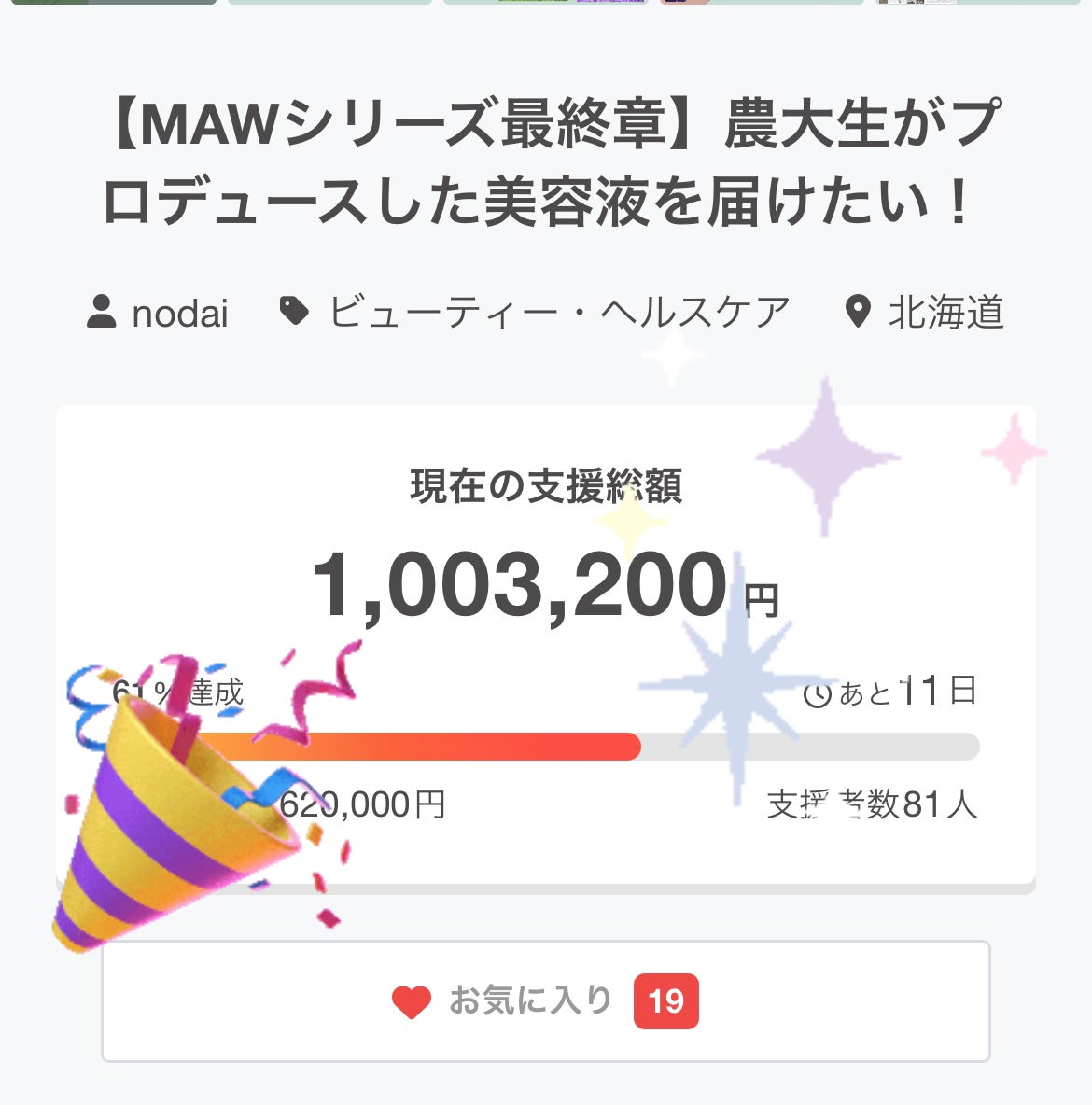
Task: Open the 北海道 location link
Action: click(x=944, y=313)
